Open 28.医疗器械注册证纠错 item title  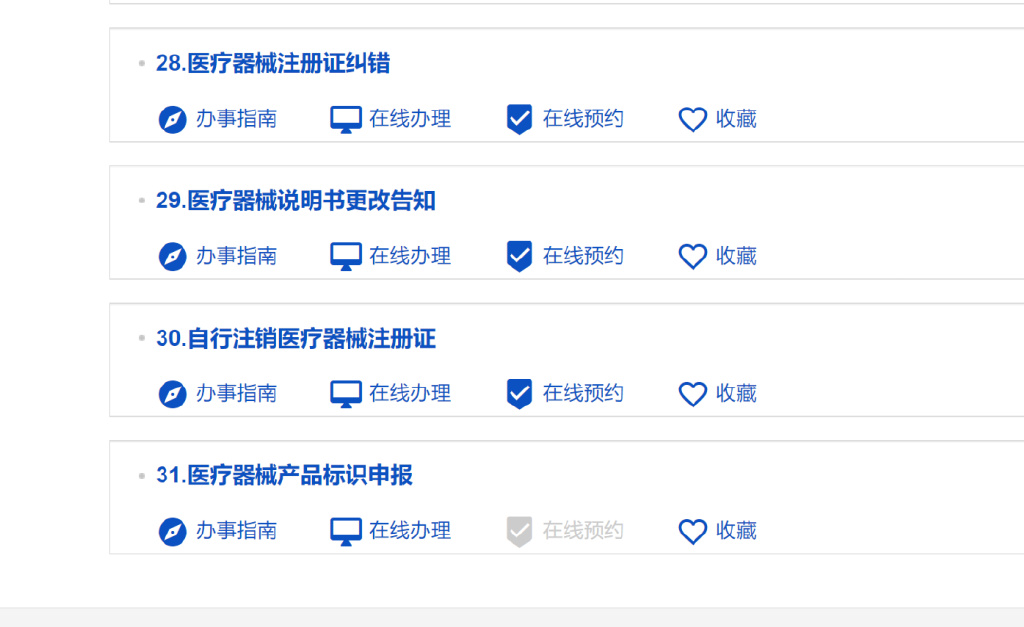273,64
